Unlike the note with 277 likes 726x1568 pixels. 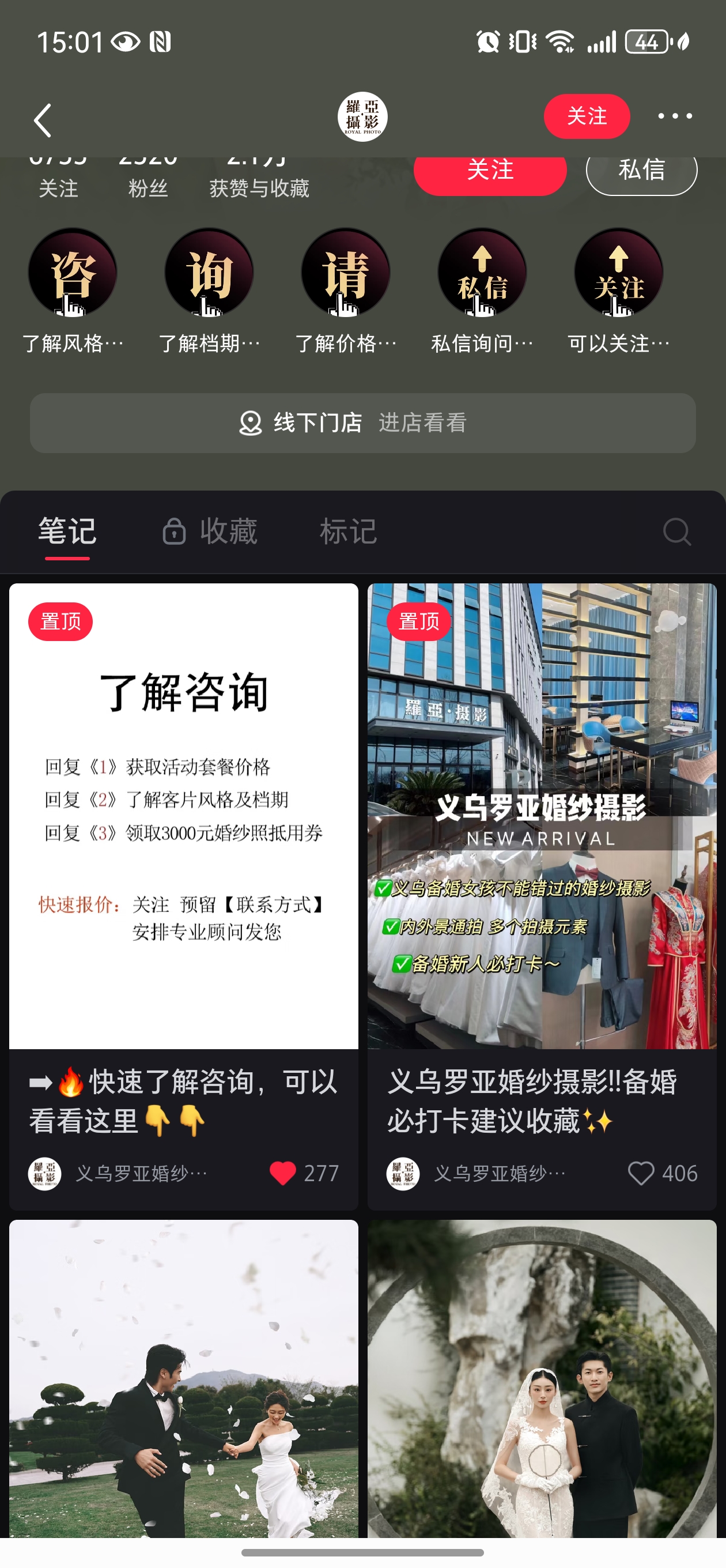click(283, 1173)
